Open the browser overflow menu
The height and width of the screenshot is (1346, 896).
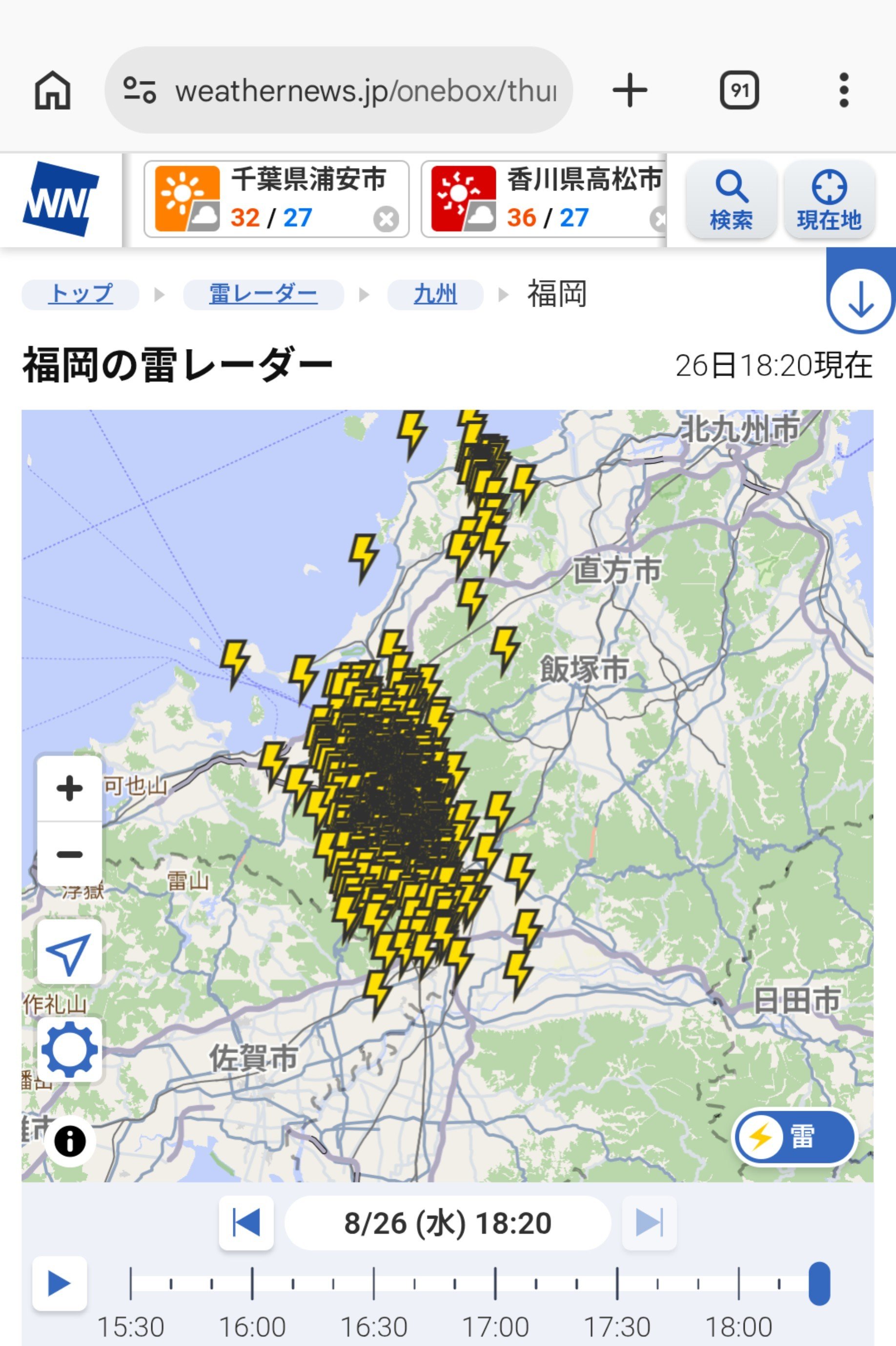pyautogui.click(x=843, y=90)
